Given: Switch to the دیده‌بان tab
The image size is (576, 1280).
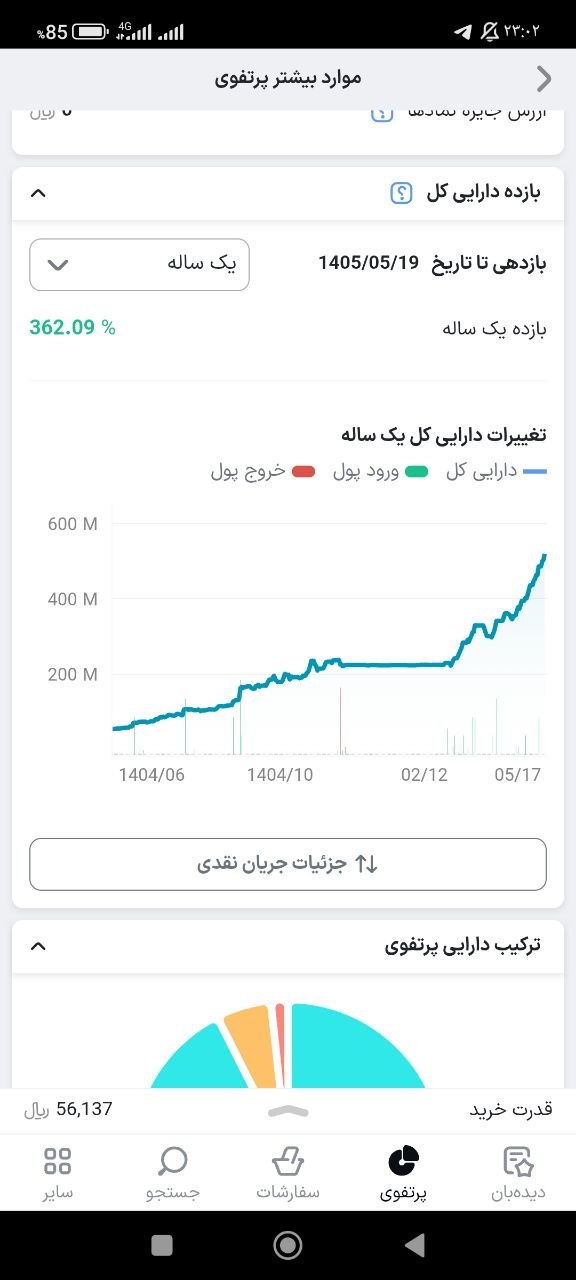Looking at the screenshot, I should 518,1172.
